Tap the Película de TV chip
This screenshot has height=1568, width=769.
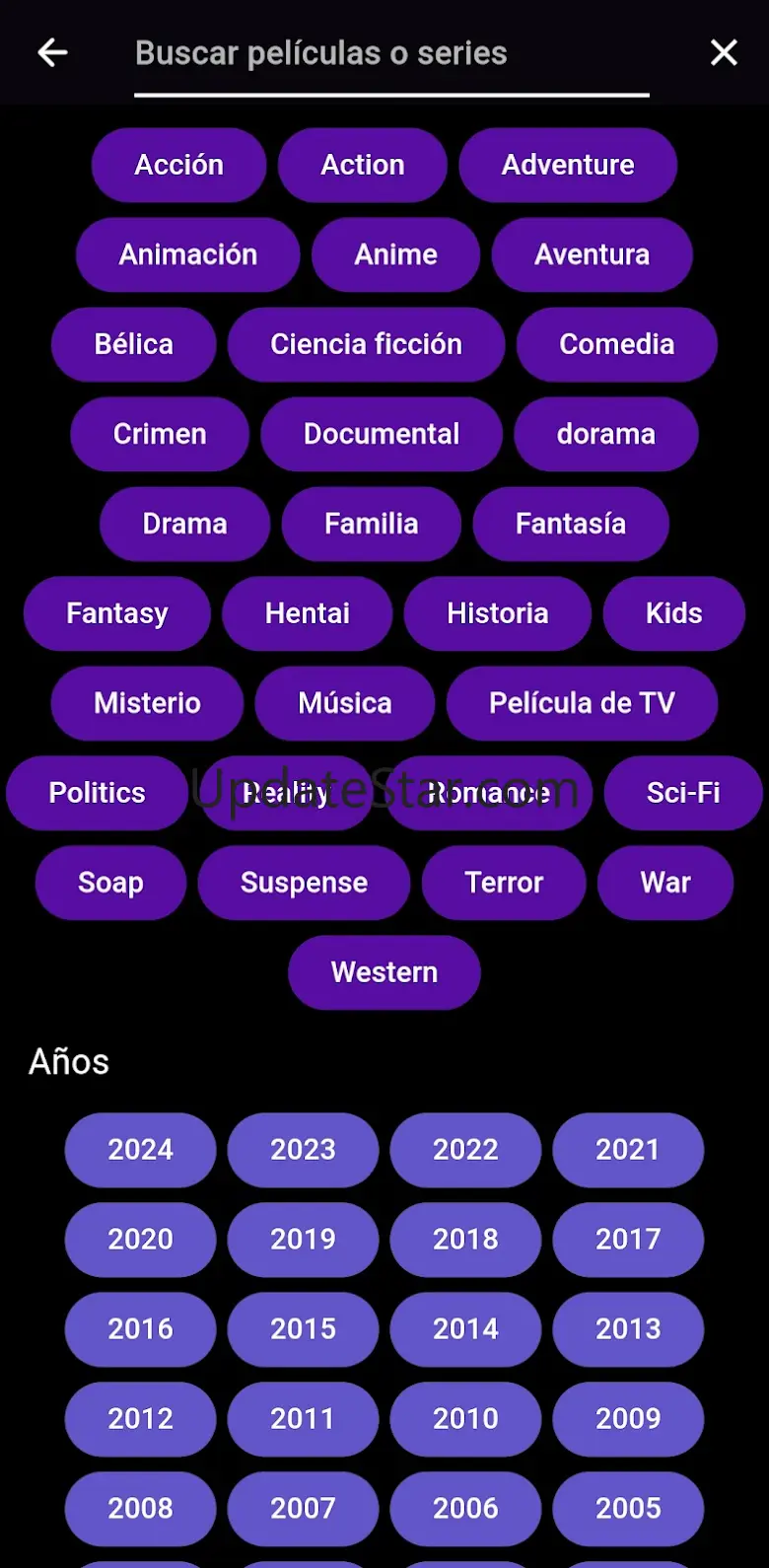582,703
